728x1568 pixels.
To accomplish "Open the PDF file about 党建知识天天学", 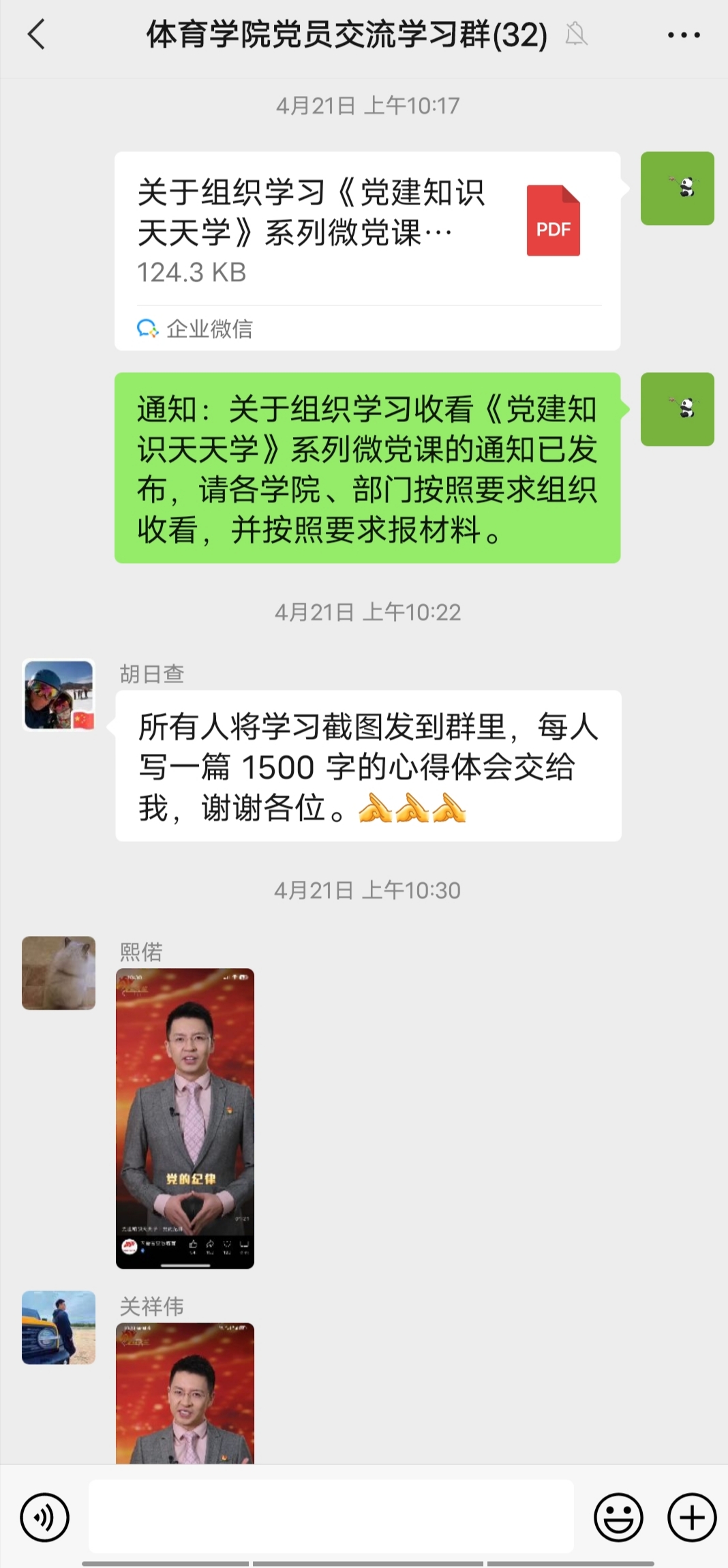I will (x=367, y=232).
